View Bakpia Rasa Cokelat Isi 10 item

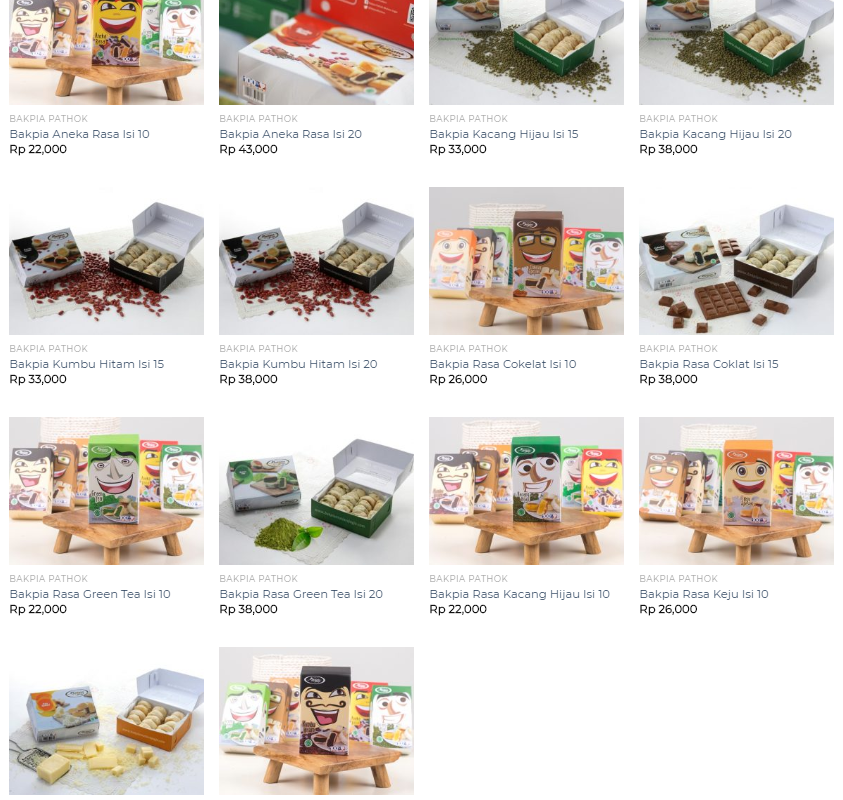point(502,364)
